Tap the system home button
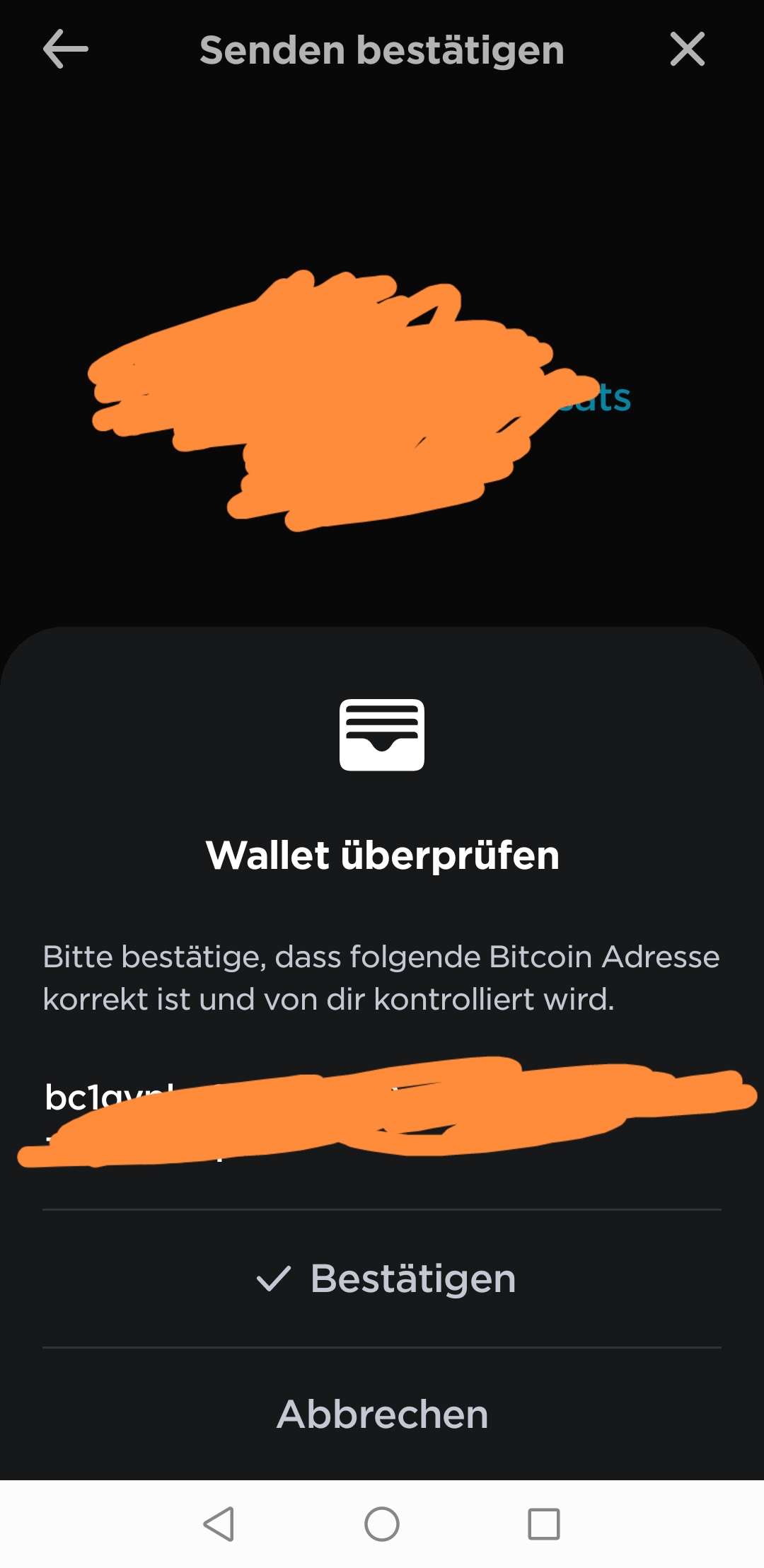The height and width of the screenshot is (1568, 764). [x=382, y=1523]
